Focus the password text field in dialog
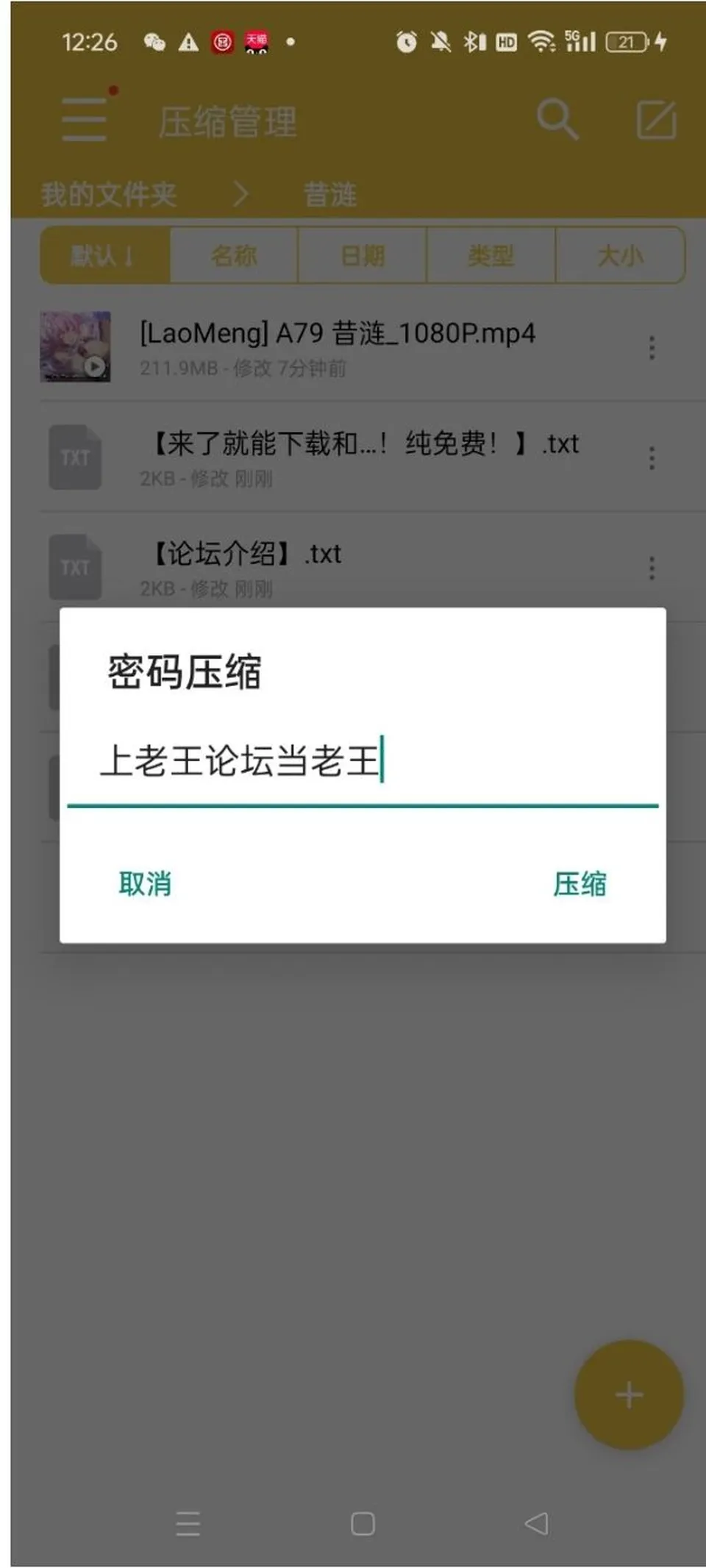This screenshot has height=1568, width=706. (x=363, y=762)
